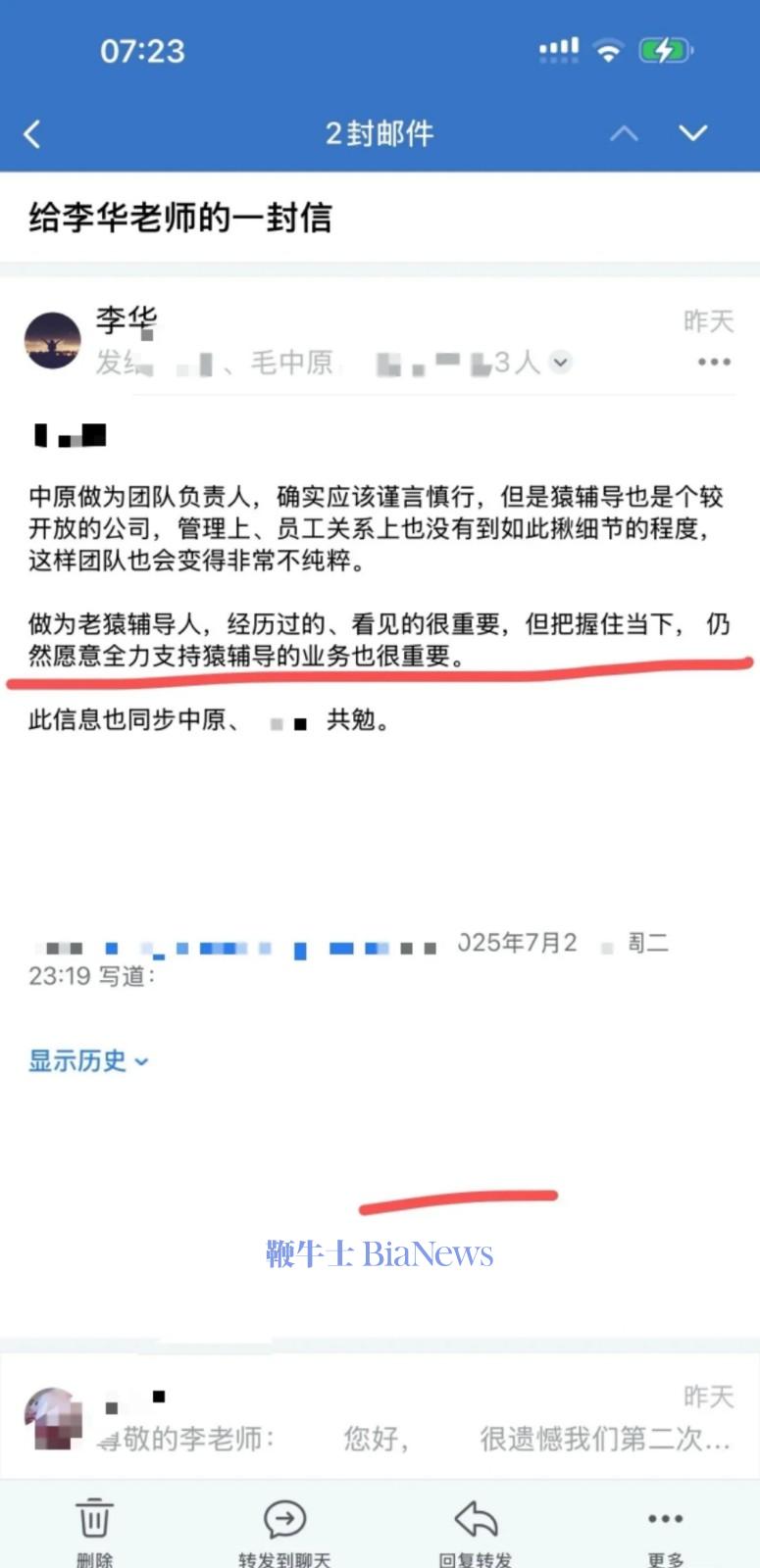Screen dimensions: 760x1568
Task: Delete this email with 删除
Action: pos(94,1530)
